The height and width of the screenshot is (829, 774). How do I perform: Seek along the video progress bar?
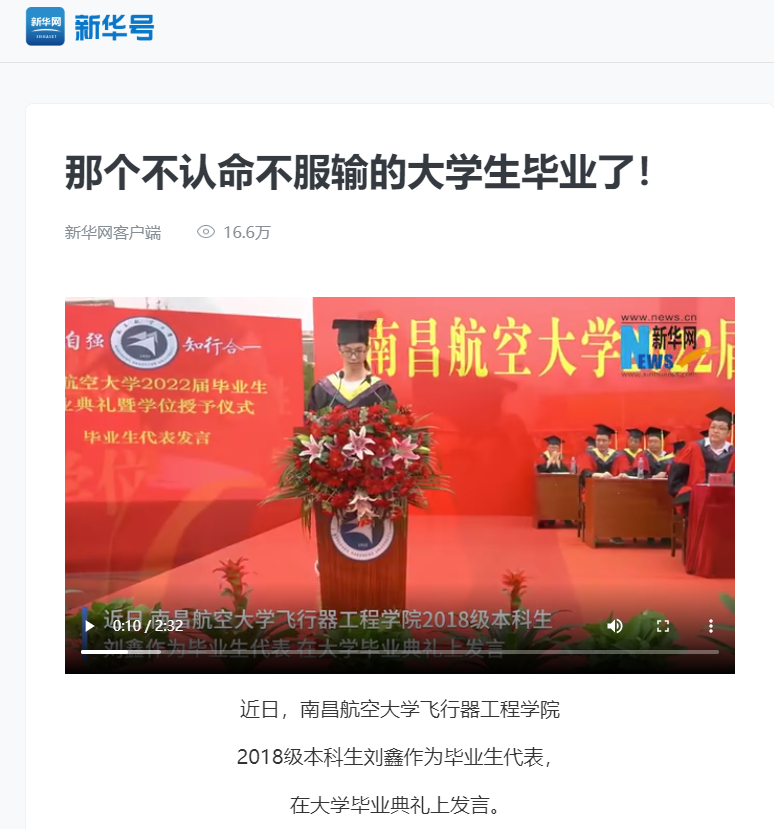pyautogui.click(x=400, y=651)
